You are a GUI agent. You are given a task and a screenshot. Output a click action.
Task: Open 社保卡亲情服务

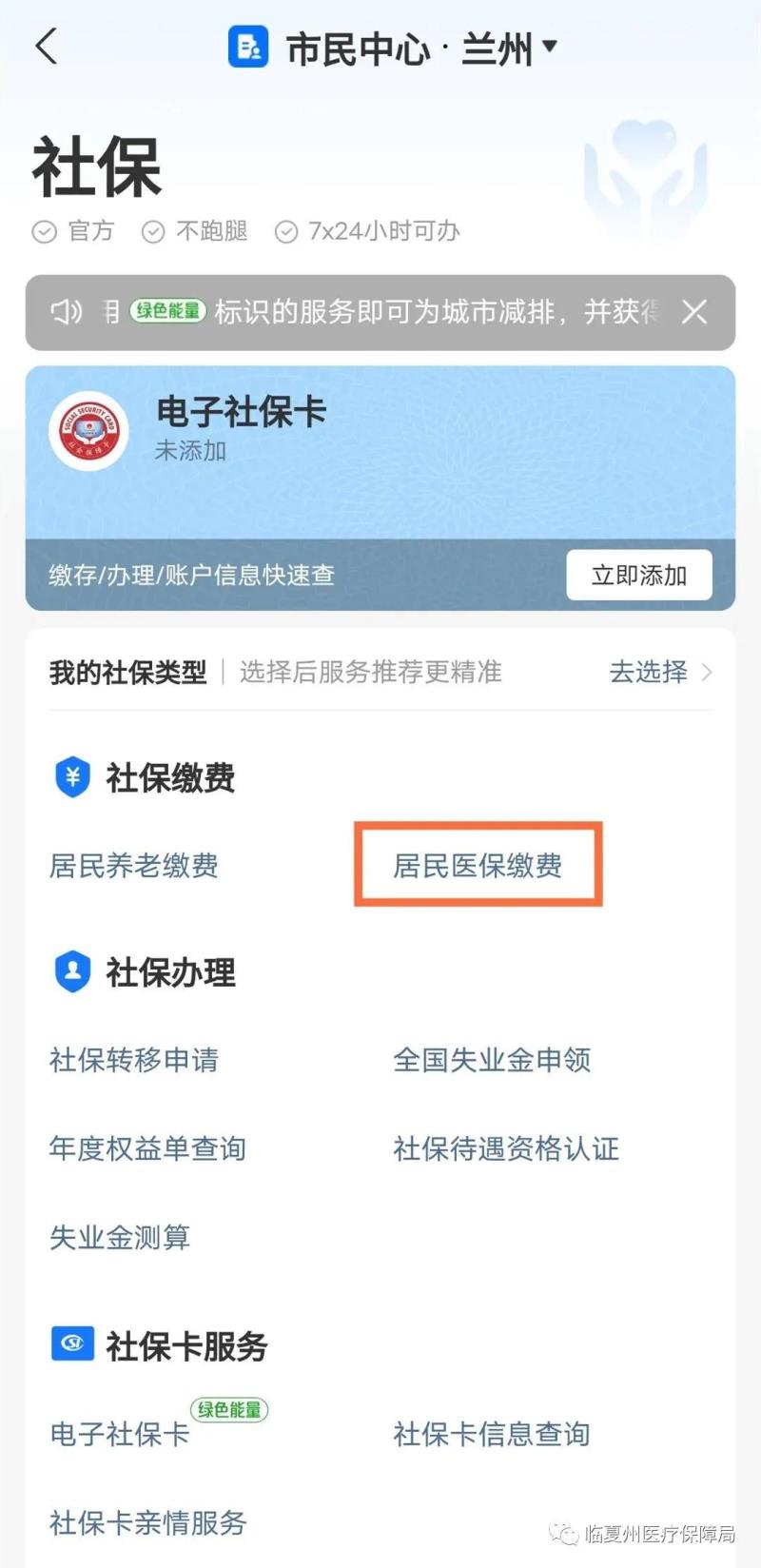tap(147, 1522)
